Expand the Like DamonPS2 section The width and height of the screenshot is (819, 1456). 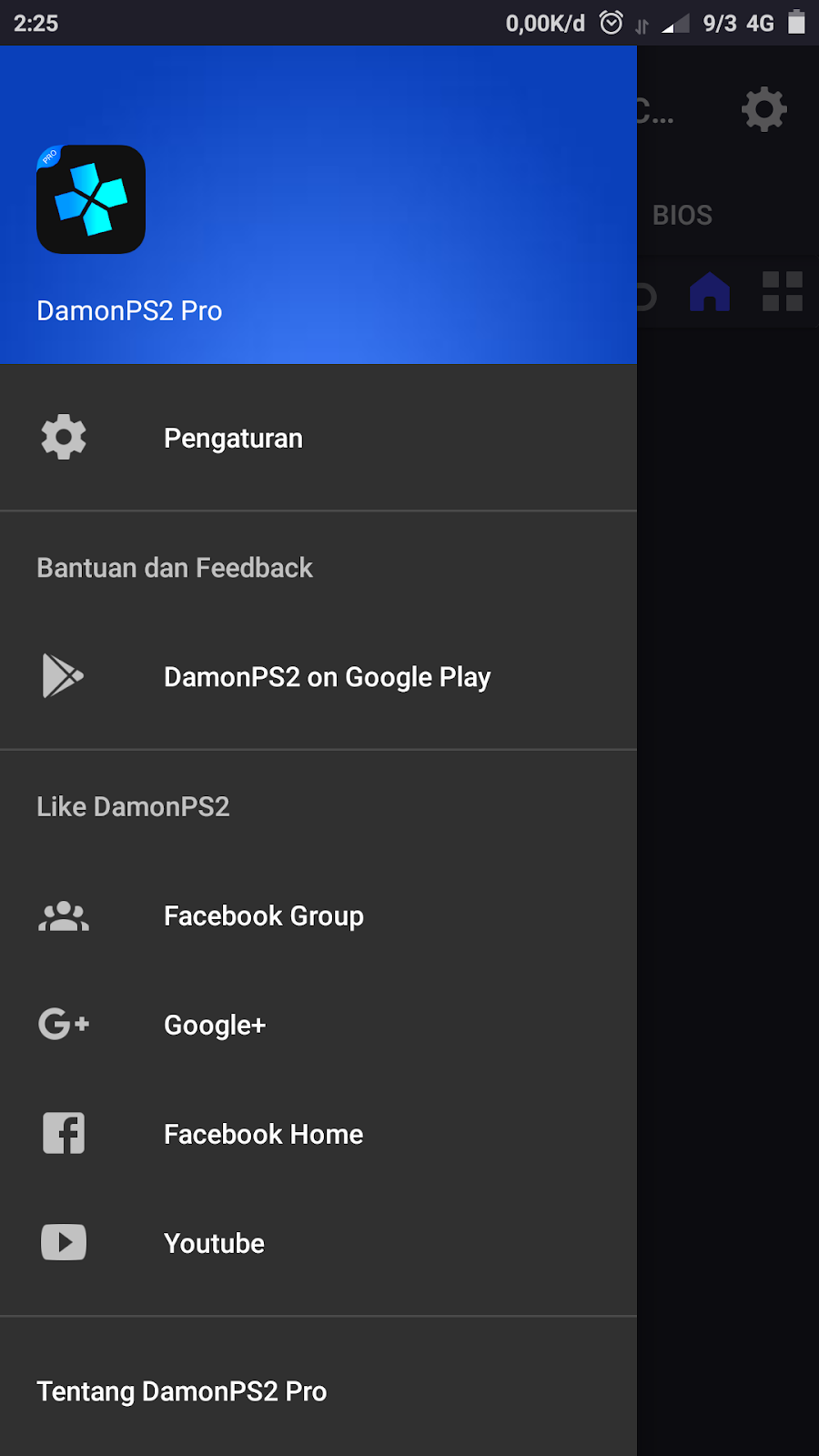[133, 806]
